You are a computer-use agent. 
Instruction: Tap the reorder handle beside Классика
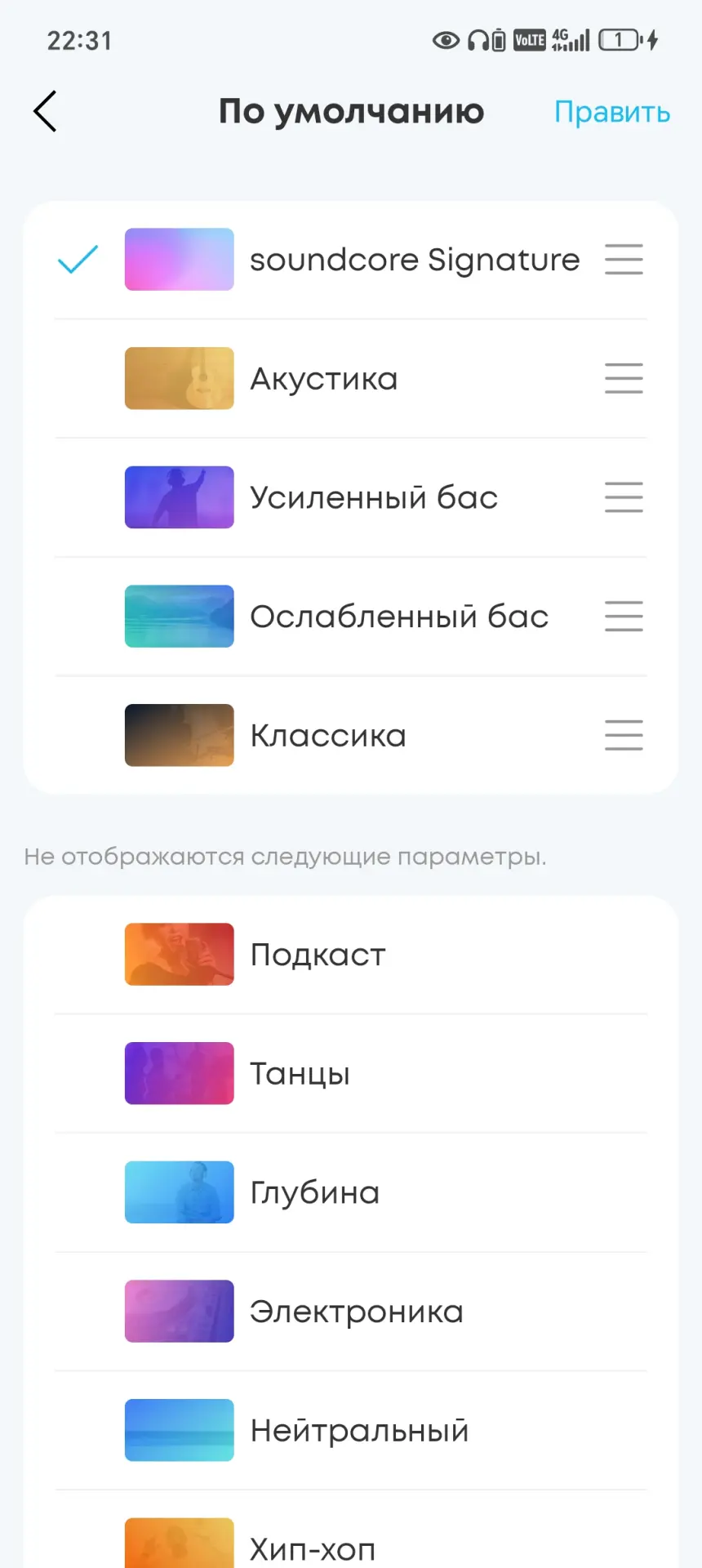[624, 735]
